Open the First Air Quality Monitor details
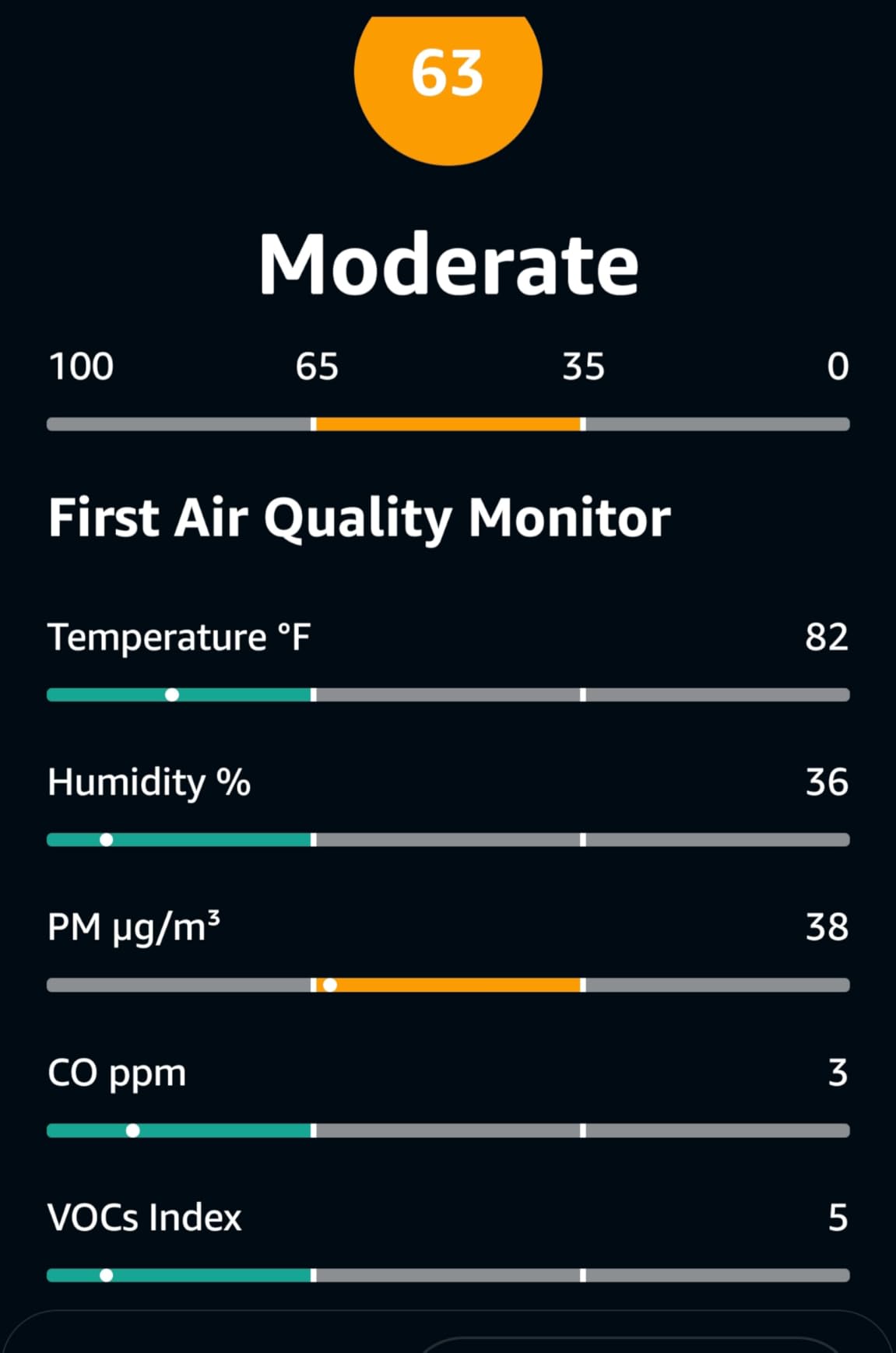 tap(360, 516)
